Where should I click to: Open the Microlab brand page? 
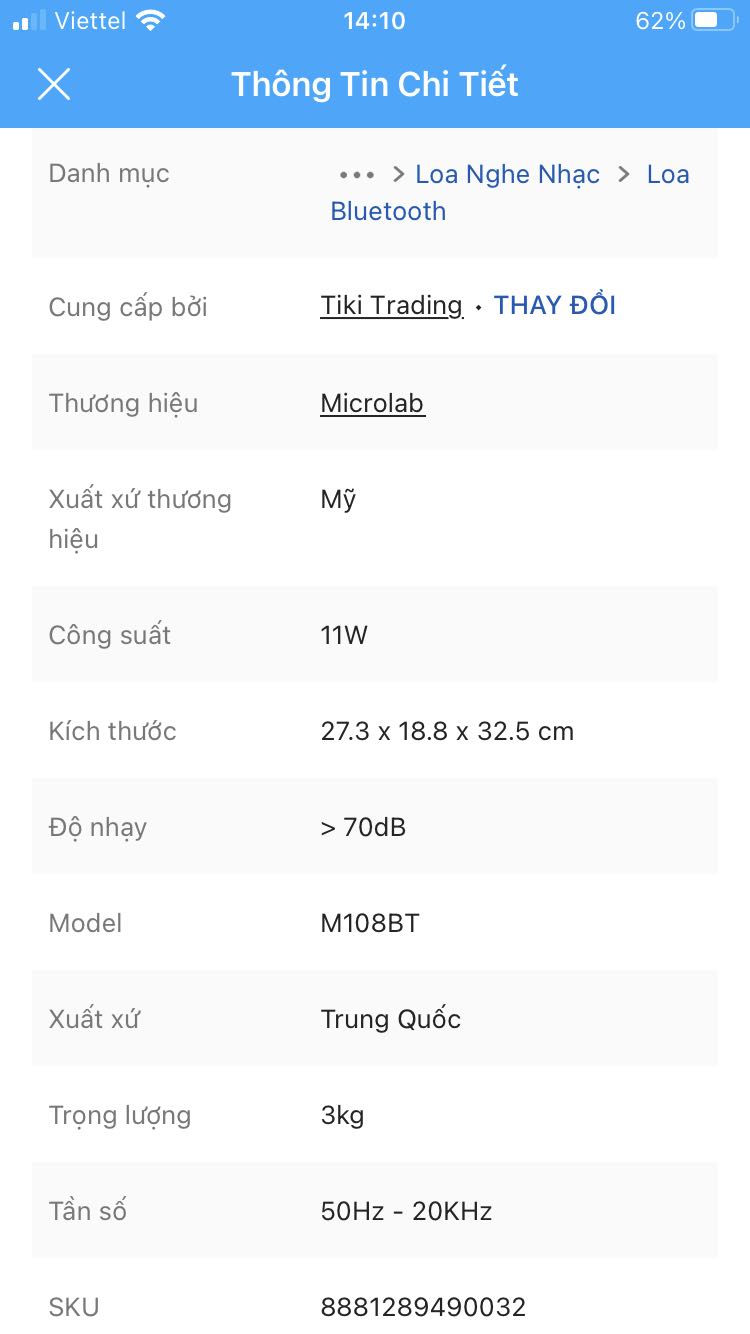371,403
